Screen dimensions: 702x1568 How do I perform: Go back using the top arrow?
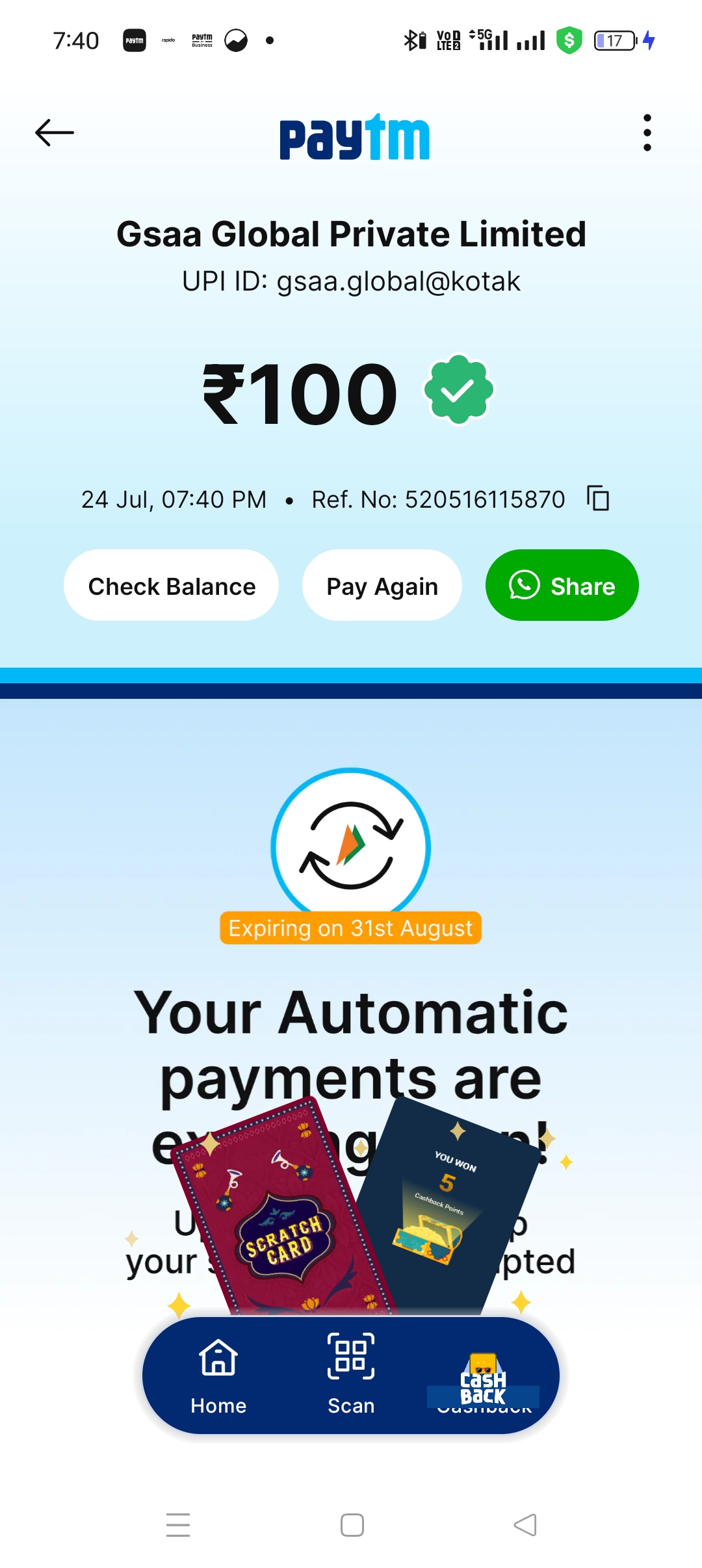(x=55, y=133)
